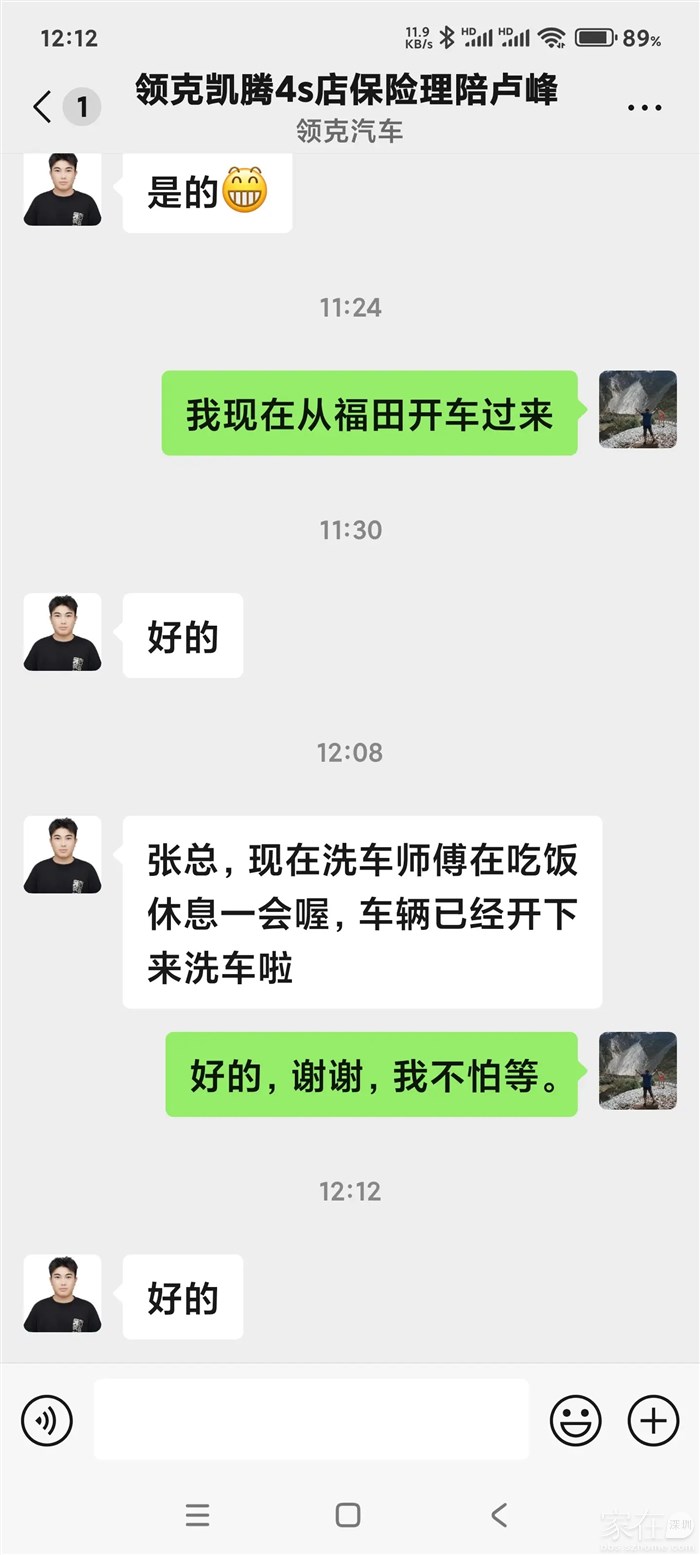700x1555 pixels.
Task: Open contact avatar beside the 是的 message
Action: click(62, 189)
